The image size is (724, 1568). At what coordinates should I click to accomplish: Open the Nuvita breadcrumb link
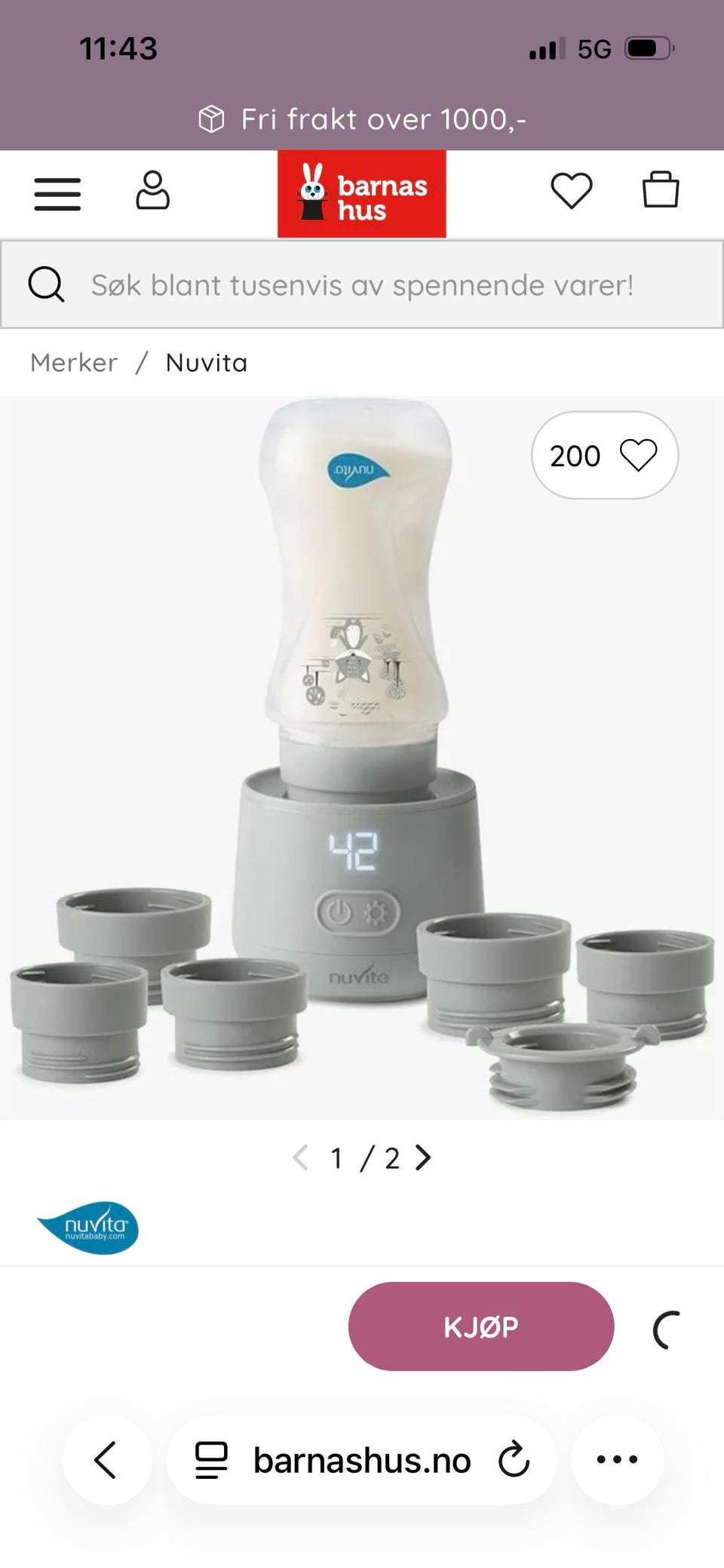click(207, 363)
